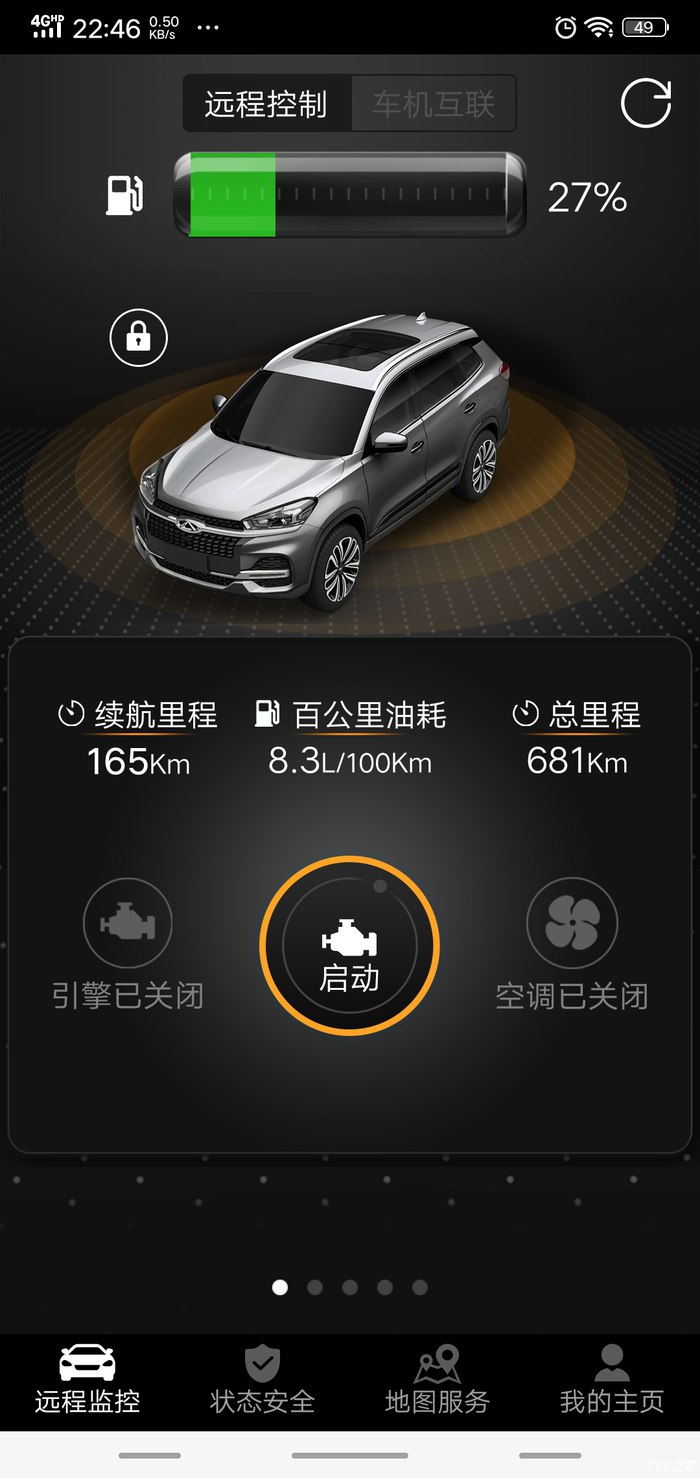Tap the door lock icon
Viewport: 700px width, 1478px height.
coord(138,338)
